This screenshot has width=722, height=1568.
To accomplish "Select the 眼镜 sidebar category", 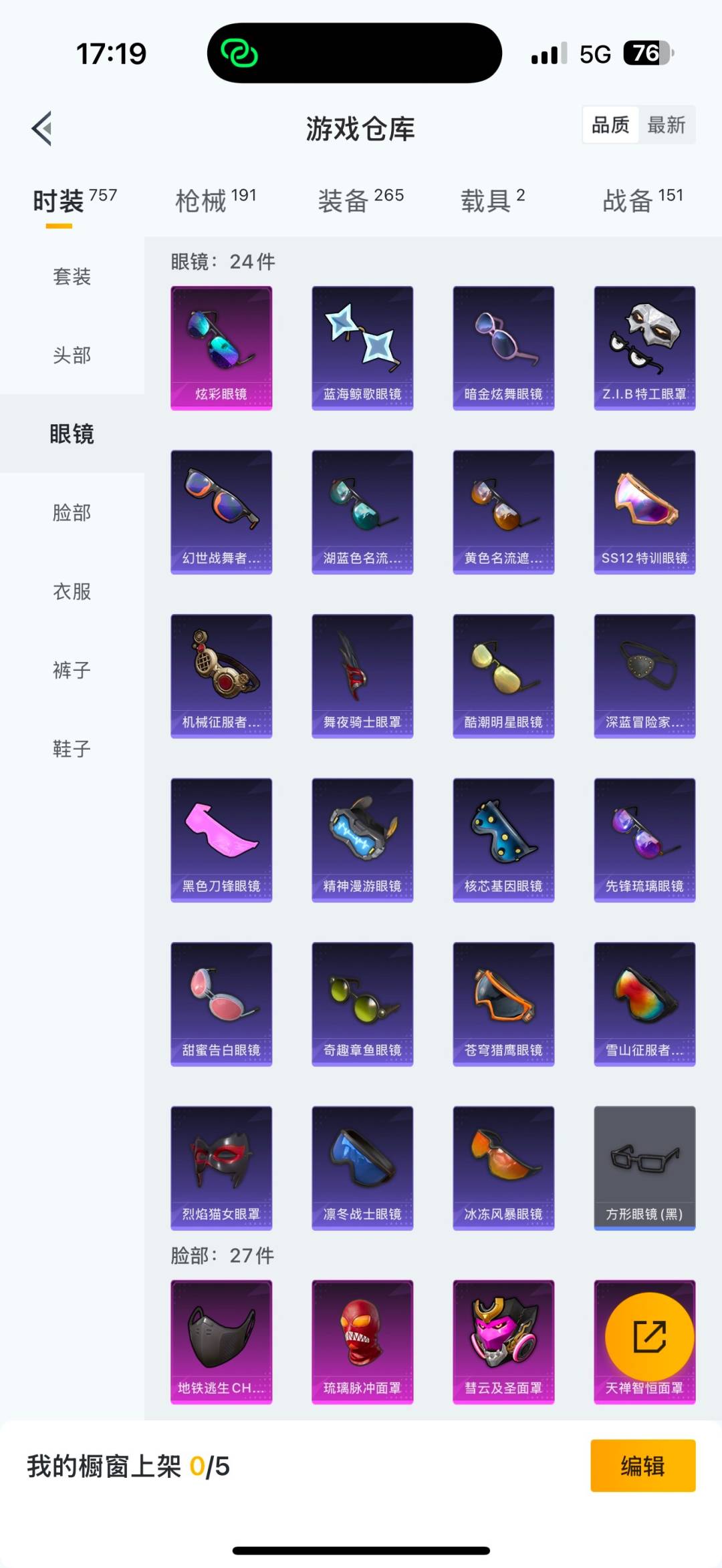I will tap(72, 434).
